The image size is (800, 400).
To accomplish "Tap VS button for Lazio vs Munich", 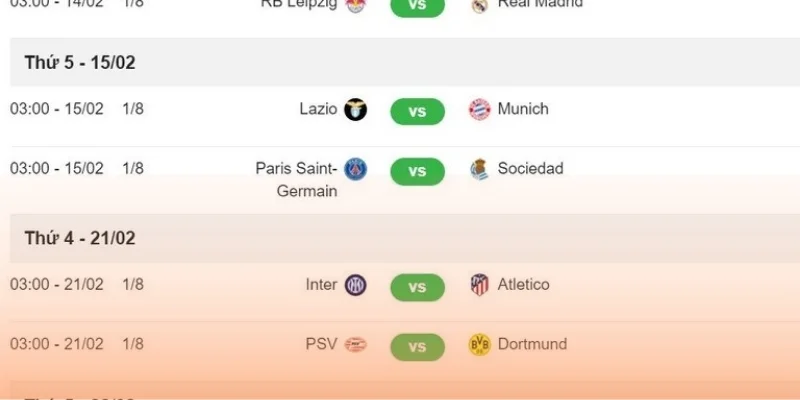I will (x=417, y=111).
